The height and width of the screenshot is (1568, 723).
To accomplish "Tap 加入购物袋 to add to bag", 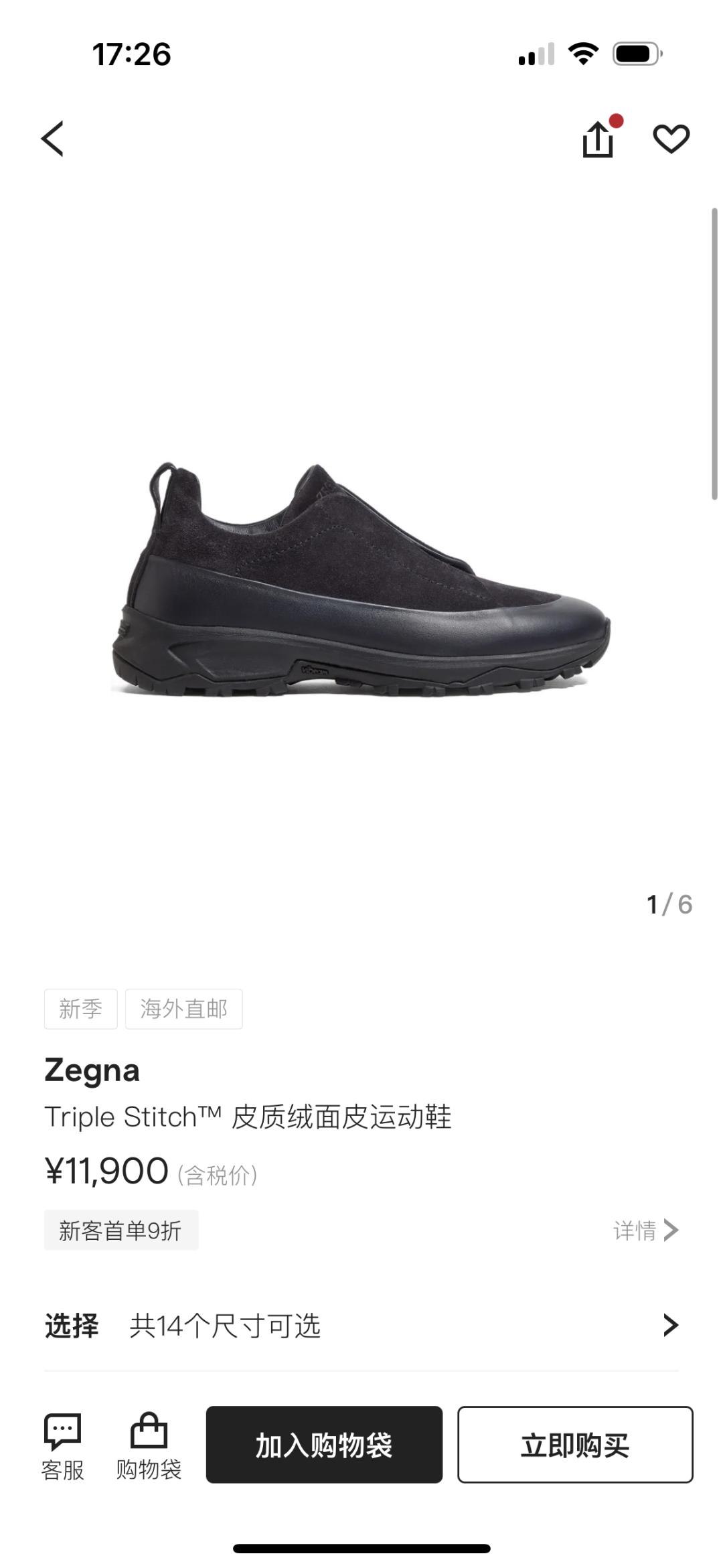I will [x=324, y=1445].
